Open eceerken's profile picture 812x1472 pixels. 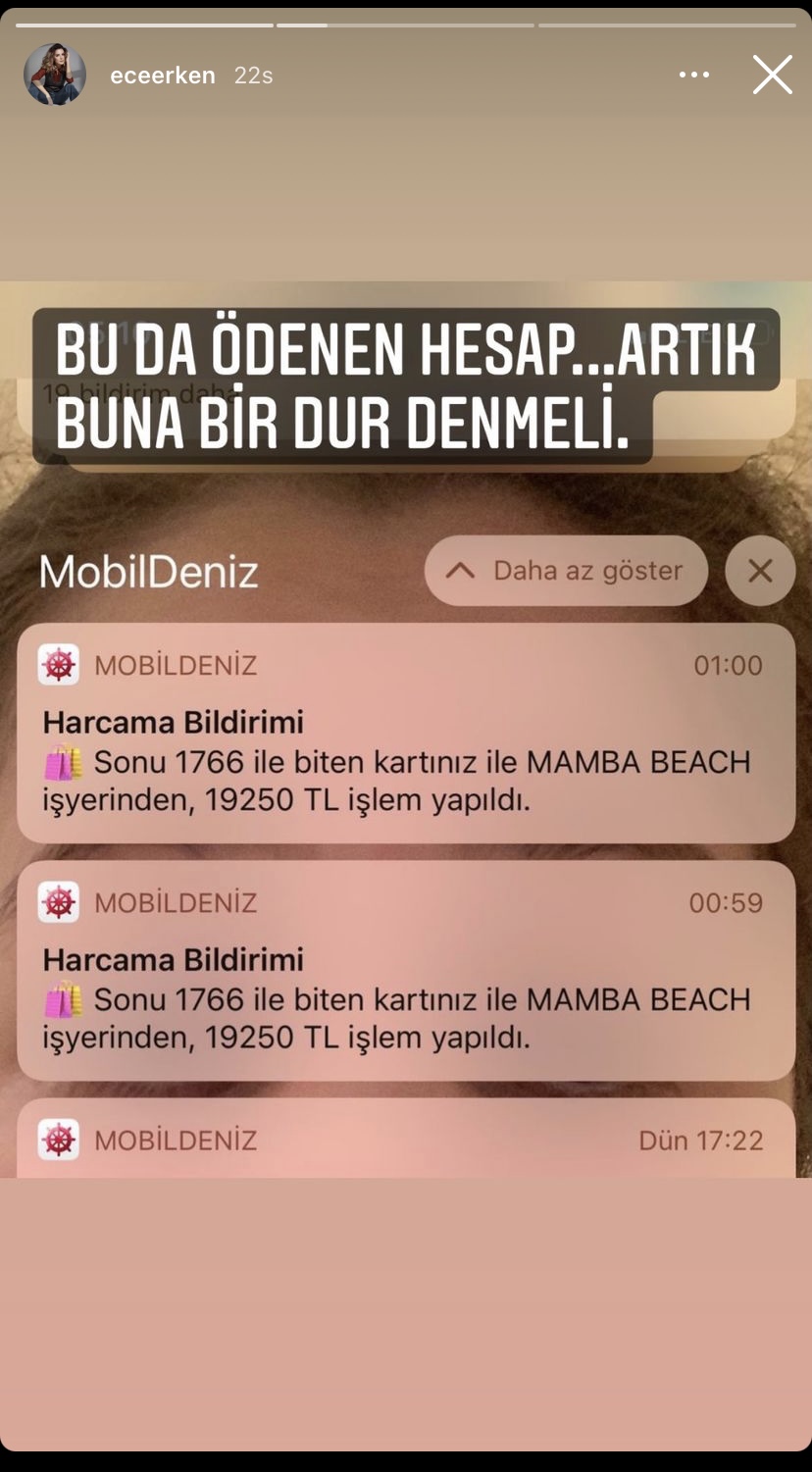(55, 75)
